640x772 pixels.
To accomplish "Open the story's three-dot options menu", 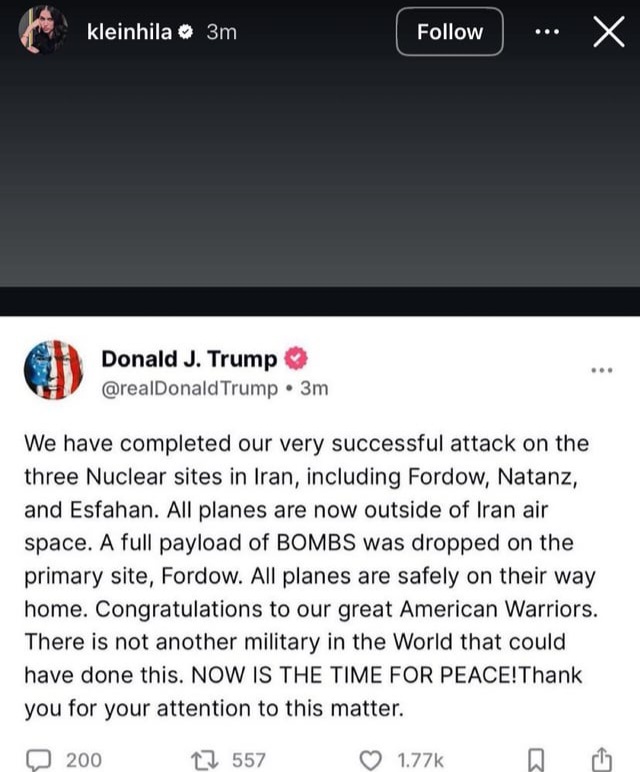I will tap(547, 32).
